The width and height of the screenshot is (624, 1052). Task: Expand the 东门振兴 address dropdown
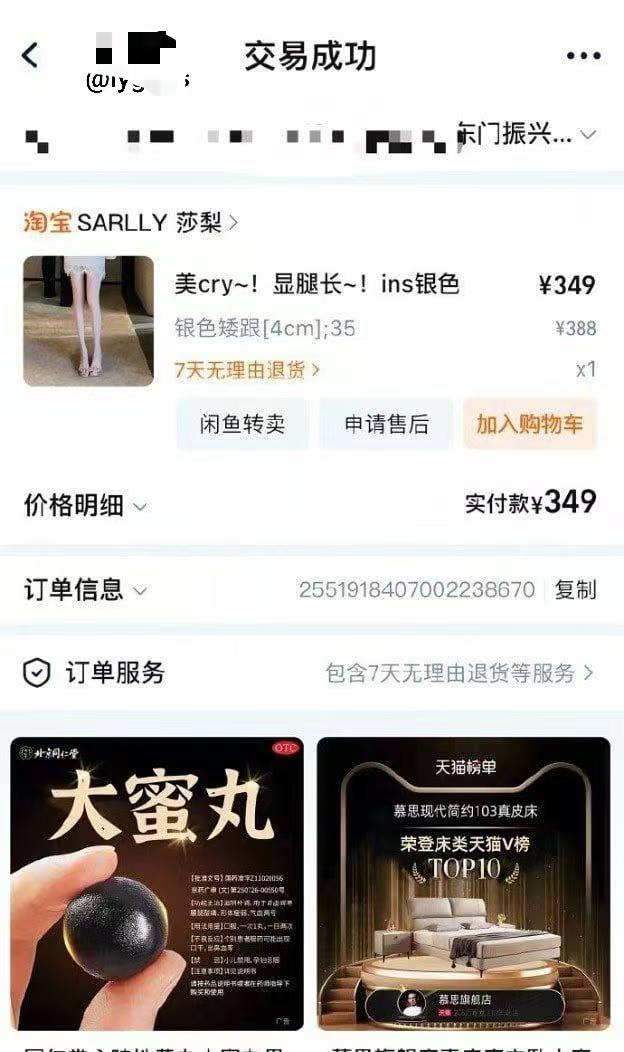pos(588,135)
